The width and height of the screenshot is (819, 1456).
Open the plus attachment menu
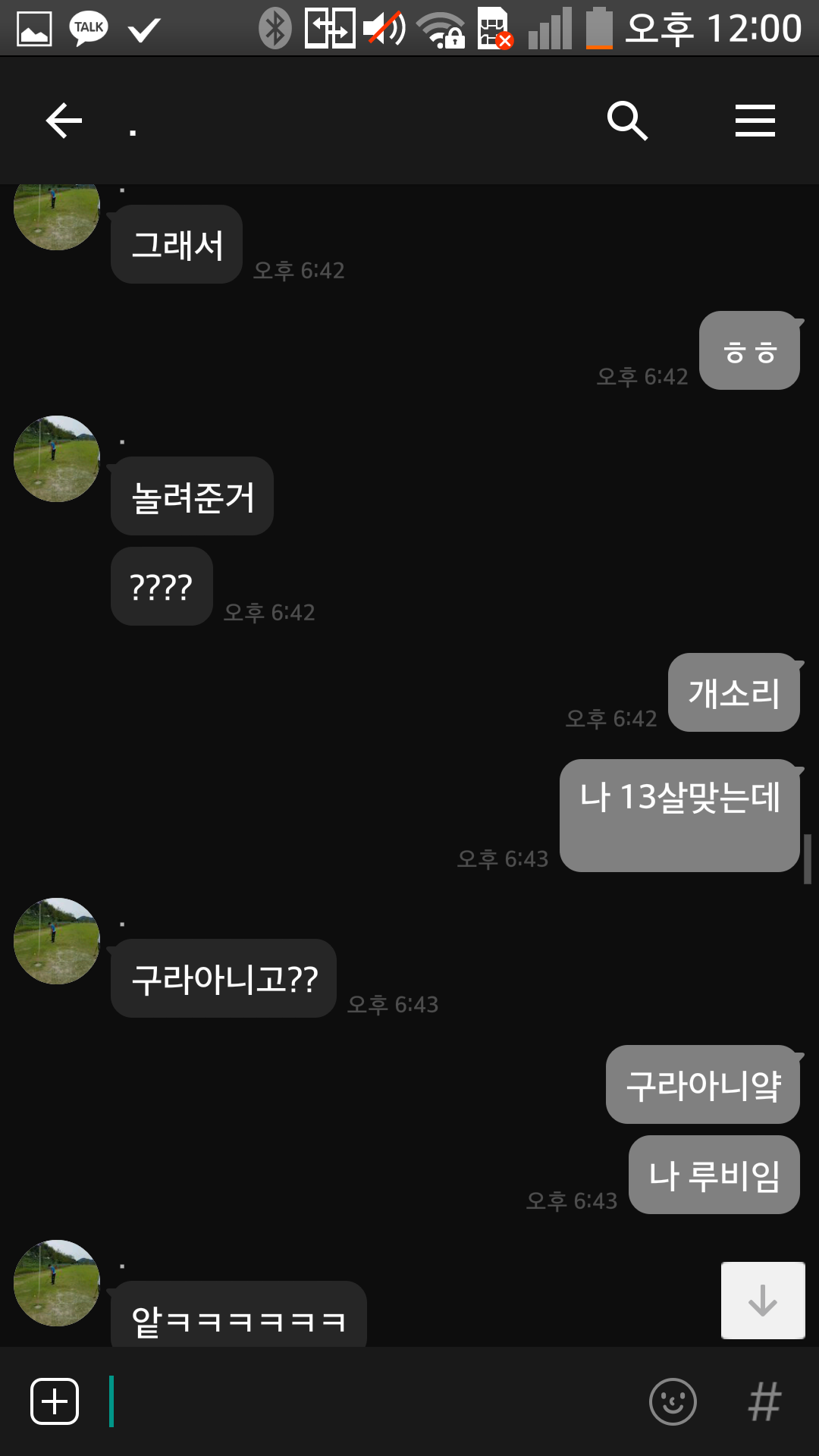pyautogui.click(x=55, y=1401)
